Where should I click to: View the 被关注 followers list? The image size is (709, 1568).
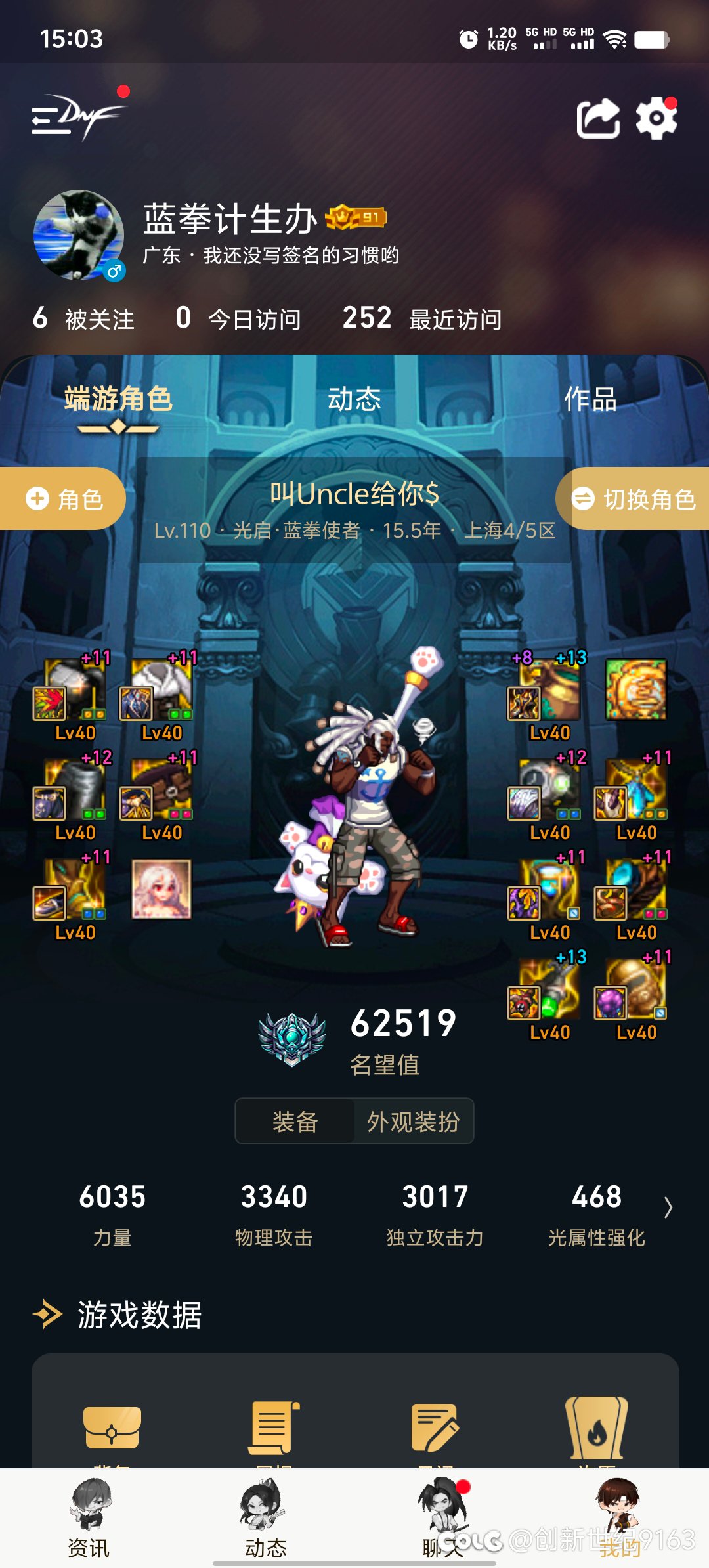[83, 319]
